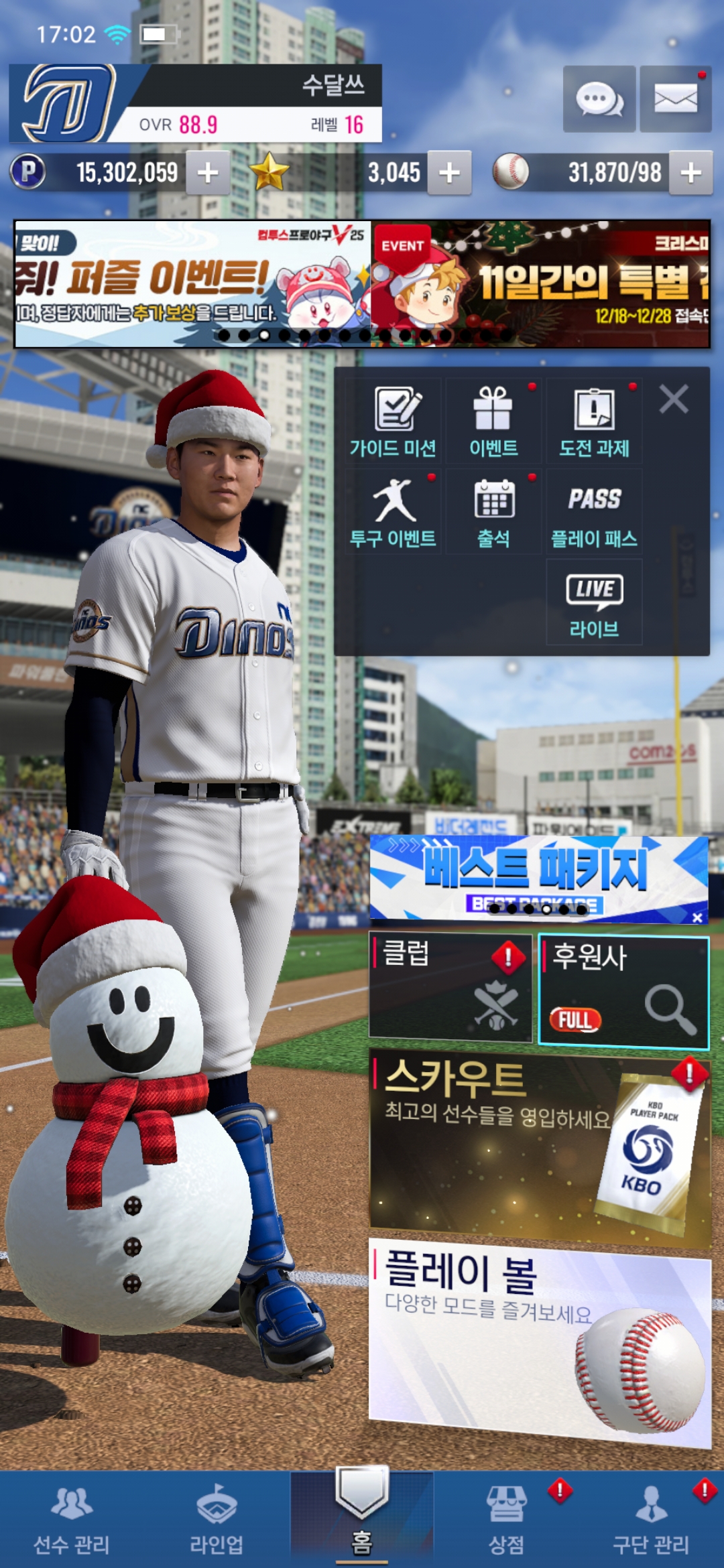The width and height of the screenshot is (724, 1568).
Task: Close the quick menu panel
Action: pos(674,399)
